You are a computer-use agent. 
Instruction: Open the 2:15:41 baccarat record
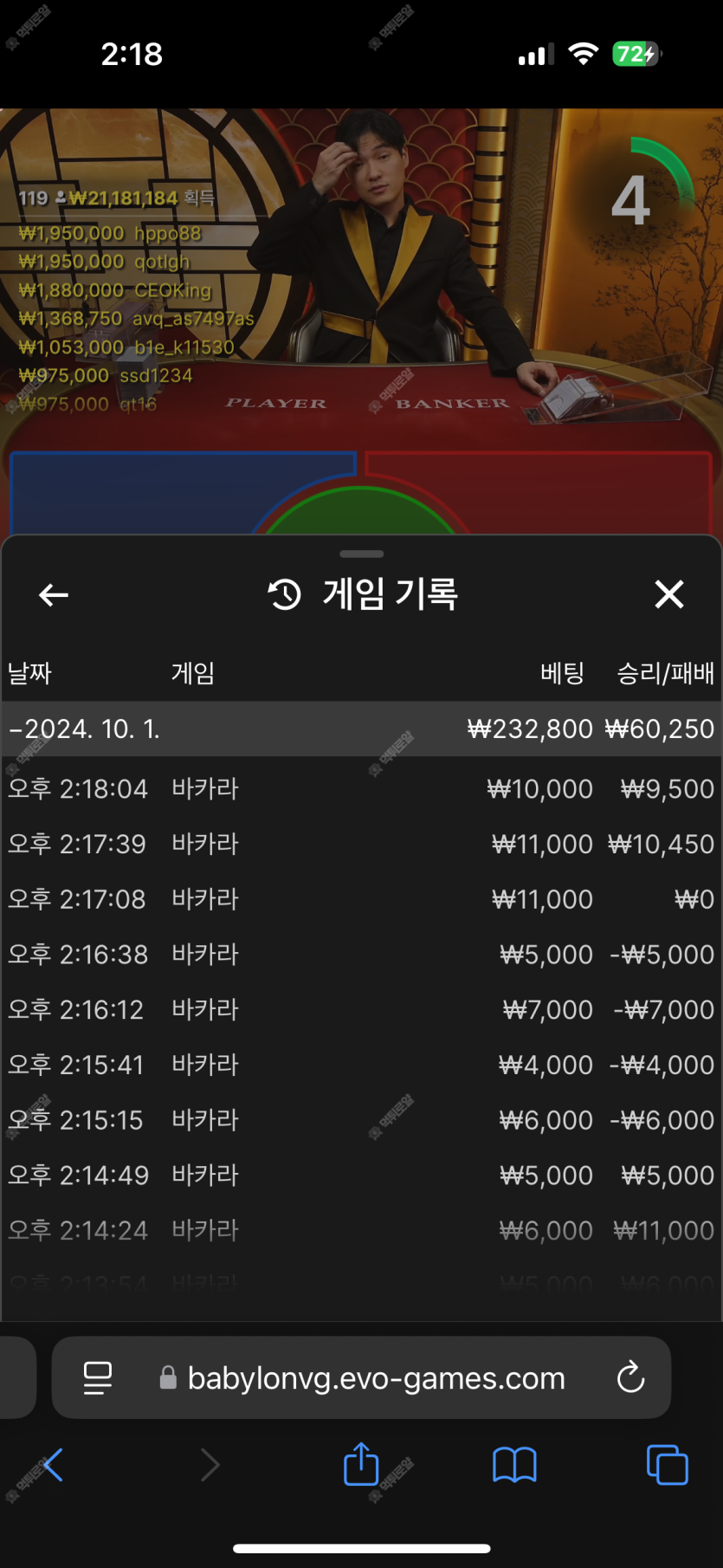361,1065
